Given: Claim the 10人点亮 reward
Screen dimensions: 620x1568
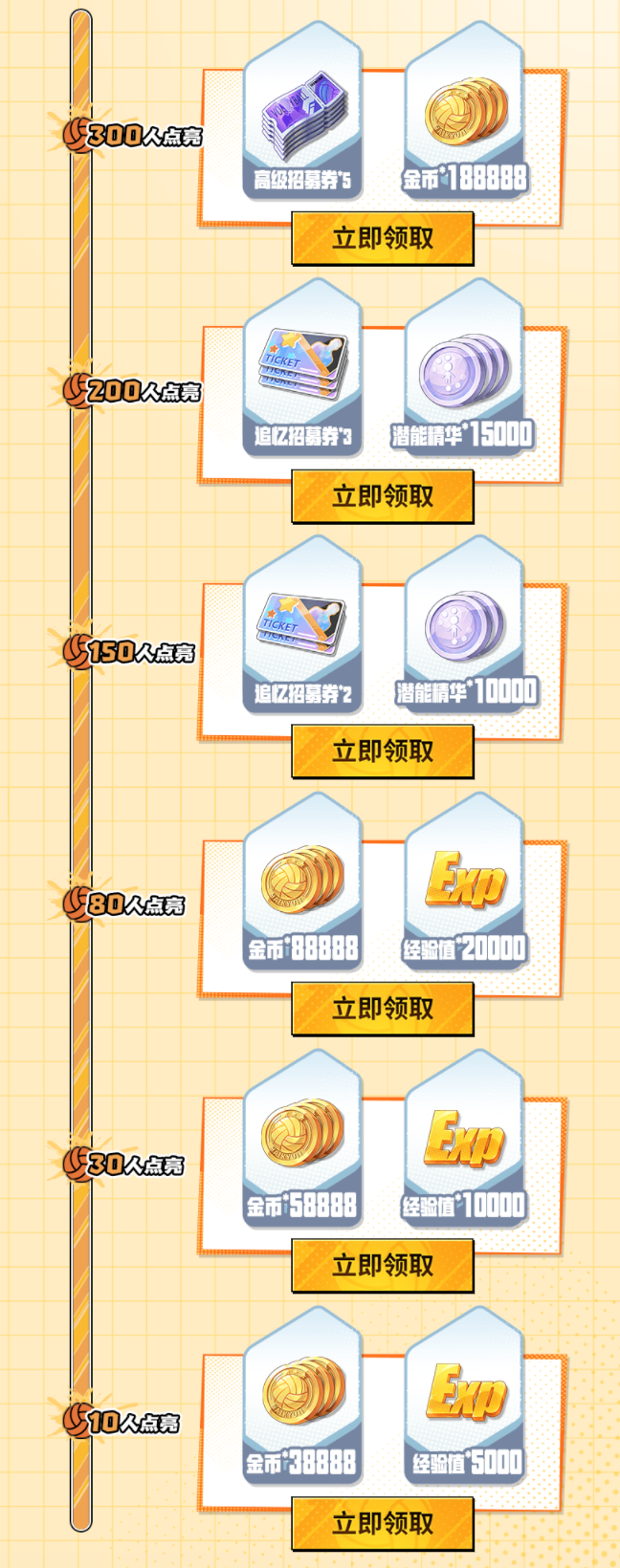Looking at the screenshot, I should coord(383,1523).
